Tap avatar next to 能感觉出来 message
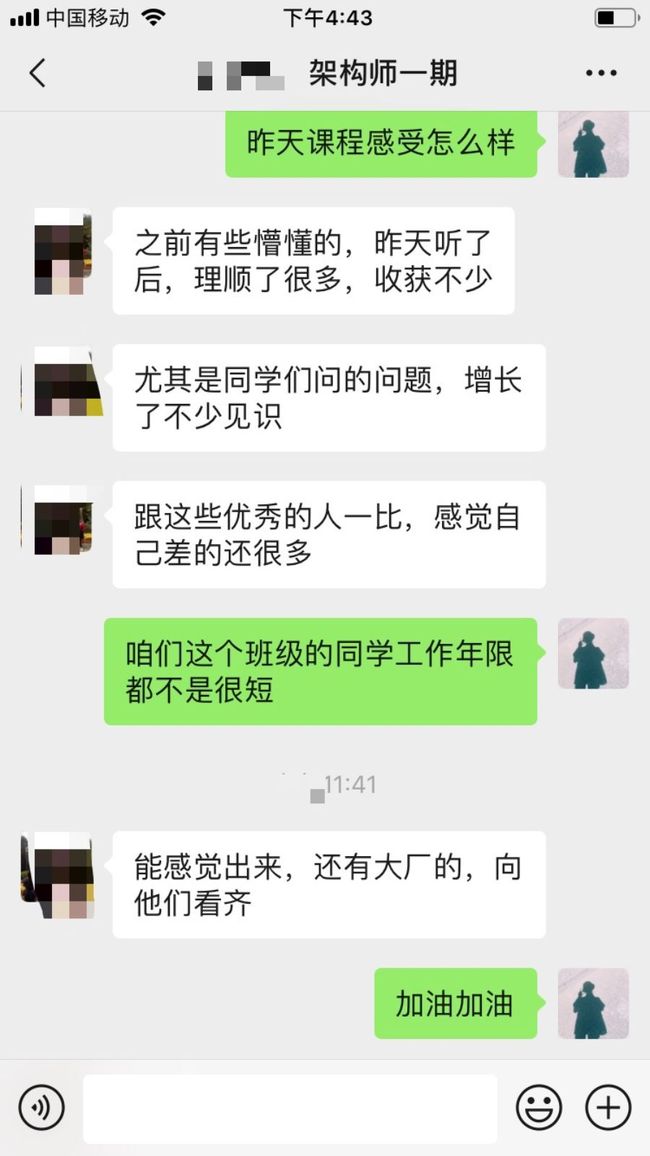The height and width of the screenshot is (1156, 650). tap(58, 876)
